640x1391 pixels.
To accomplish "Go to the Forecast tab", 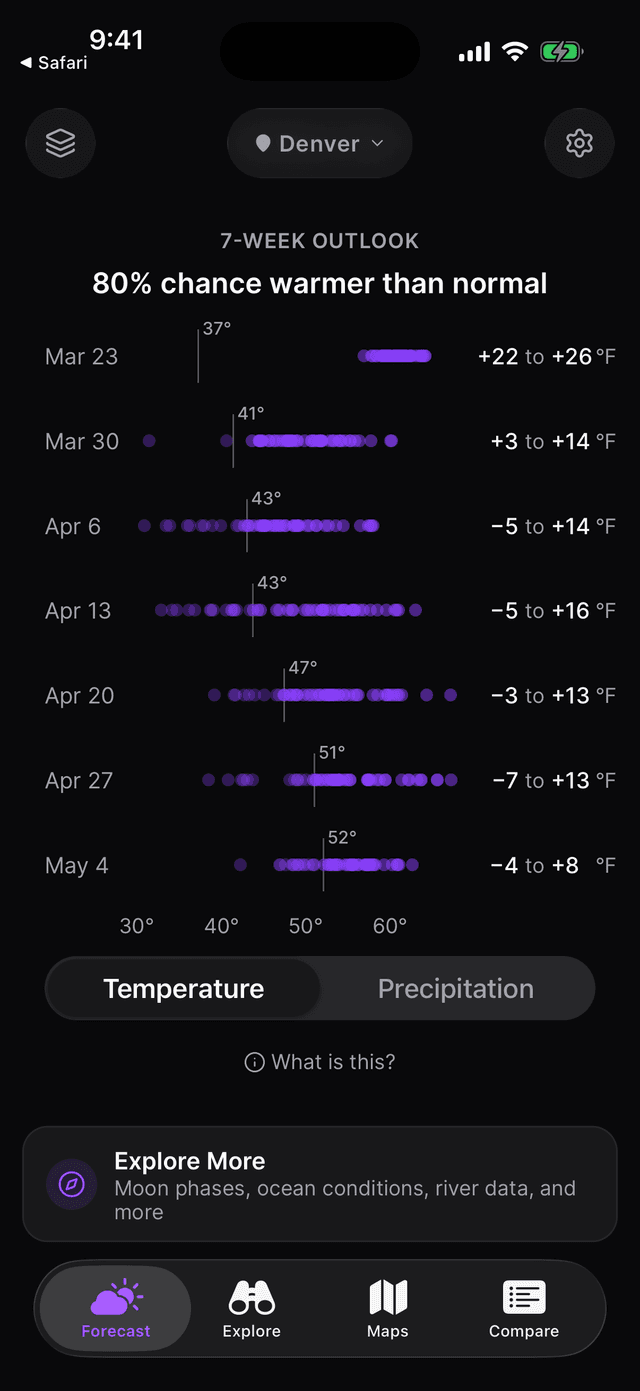I will 116,1309.
